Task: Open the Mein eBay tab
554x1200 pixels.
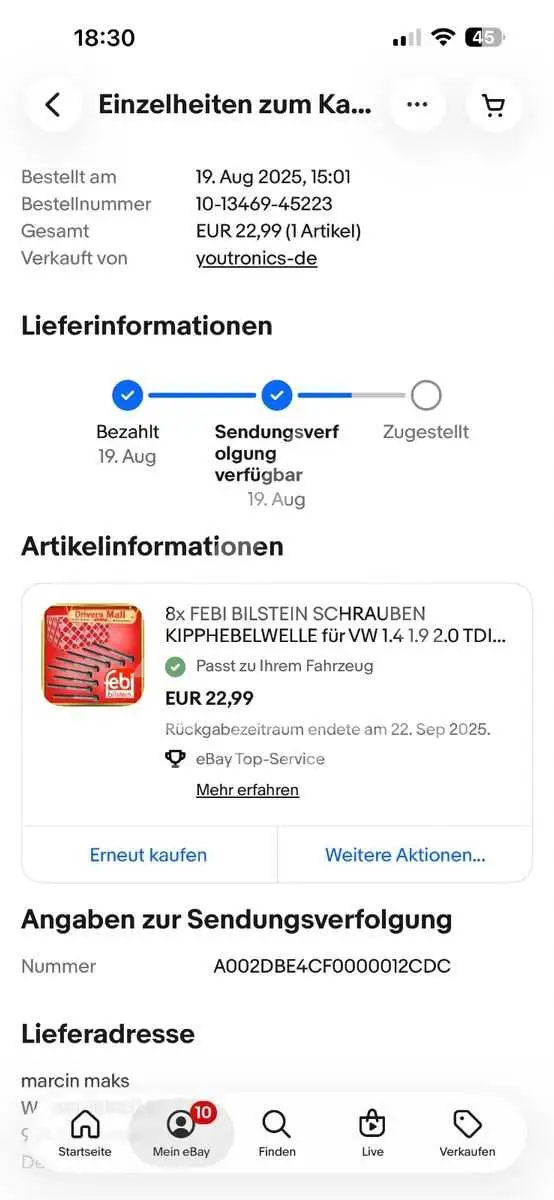Action: tap(181, 1133)
